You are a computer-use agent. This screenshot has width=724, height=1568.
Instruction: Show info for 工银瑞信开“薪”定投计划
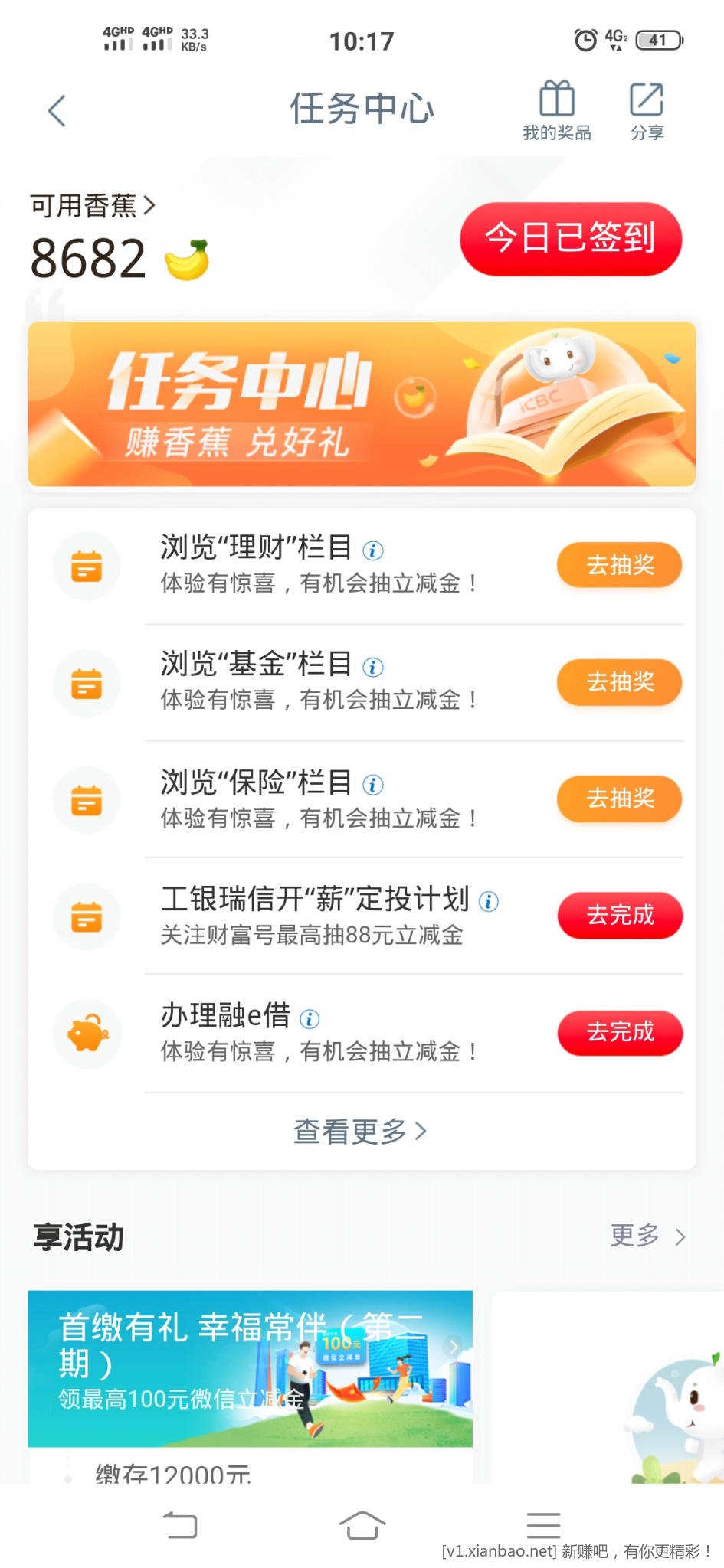489,902
